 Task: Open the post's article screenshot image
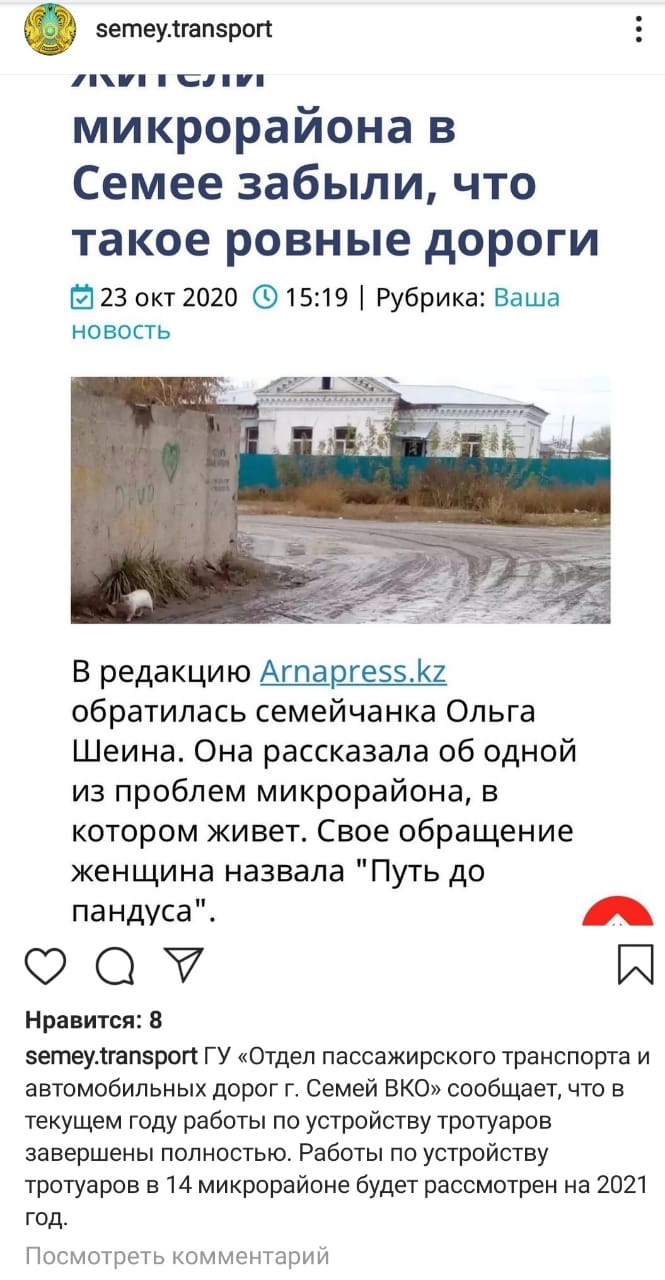tap(340, 500)
